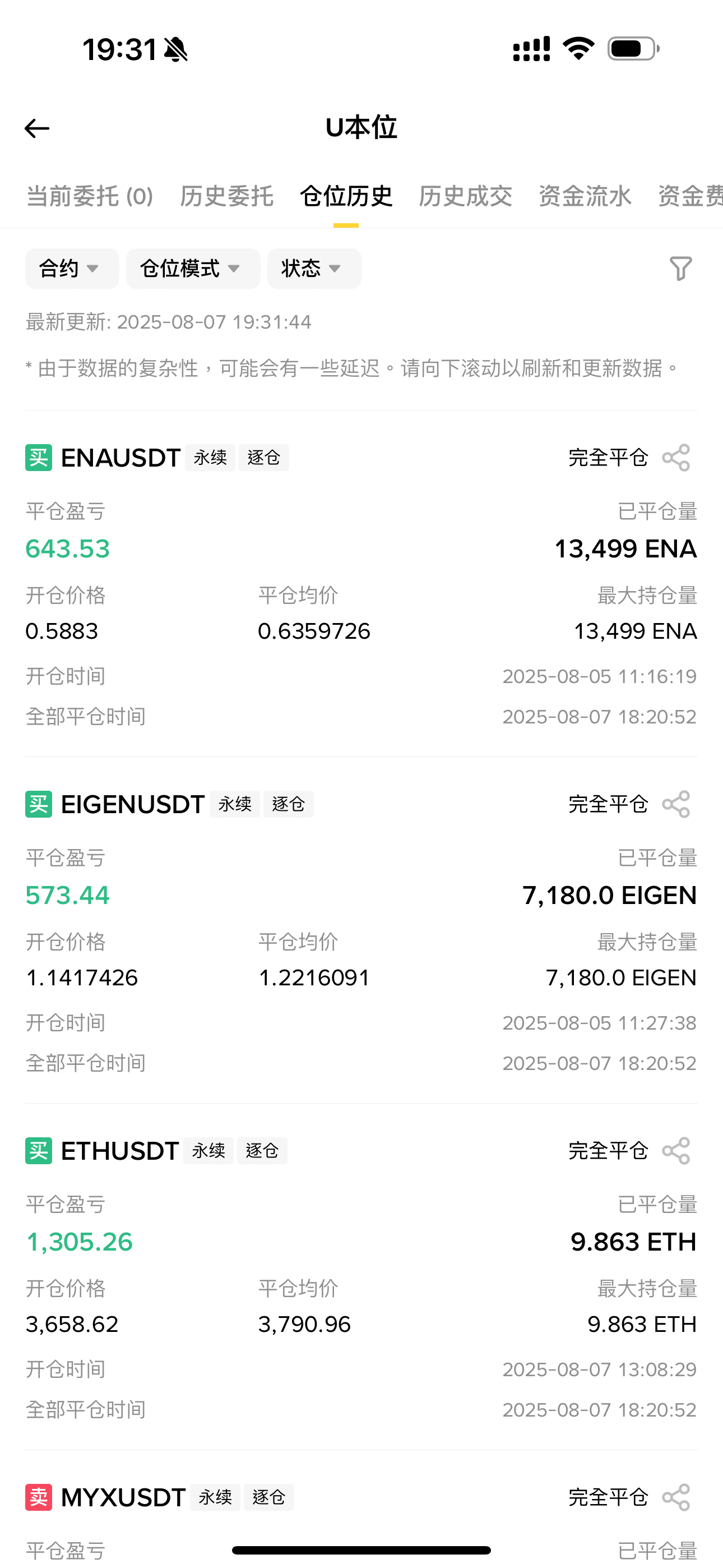This screenshot has width=723, height=1568.
Task: Share the MYXUSDT closed position
Action: [x=676, y=1497]
